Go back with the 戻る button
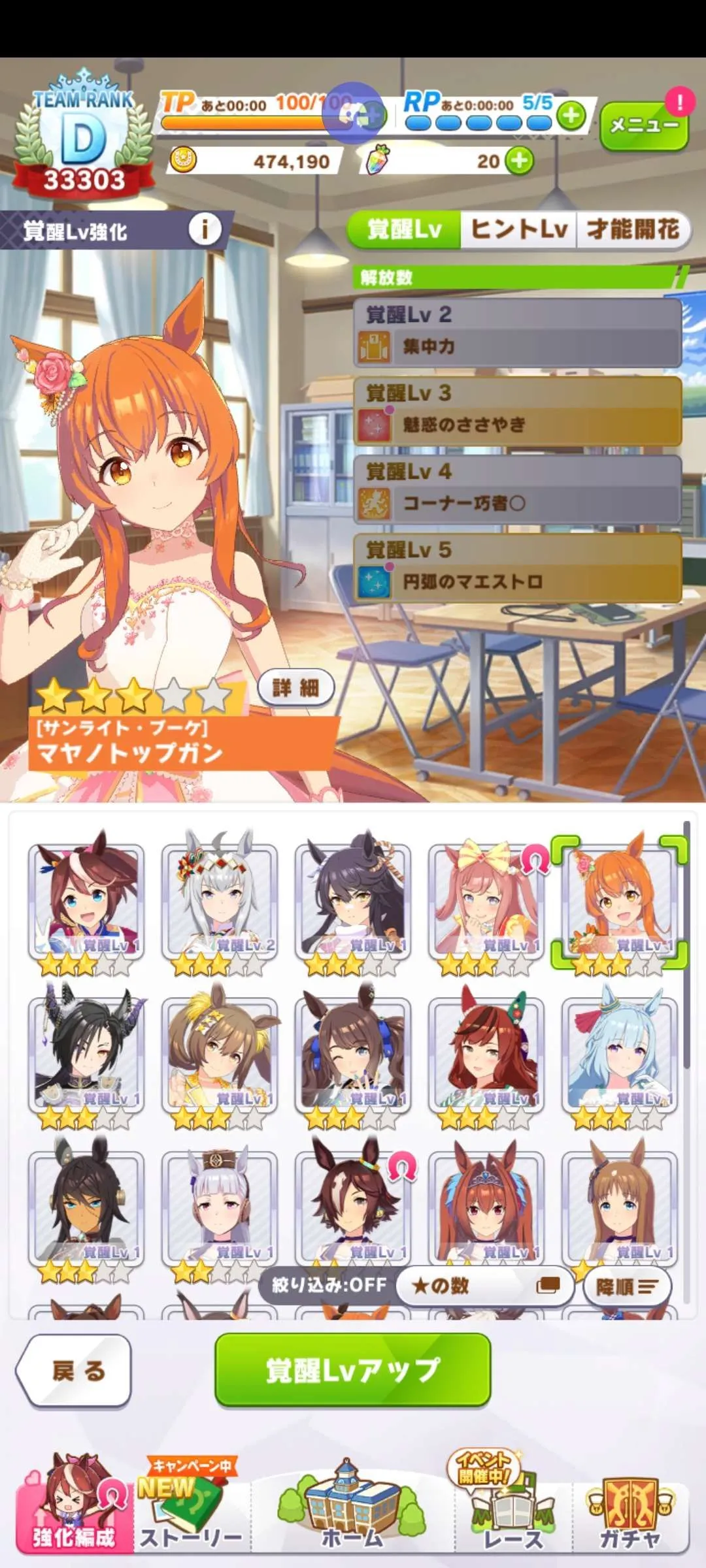This screenshot has width=706, height=1568. coord(75,1370)
